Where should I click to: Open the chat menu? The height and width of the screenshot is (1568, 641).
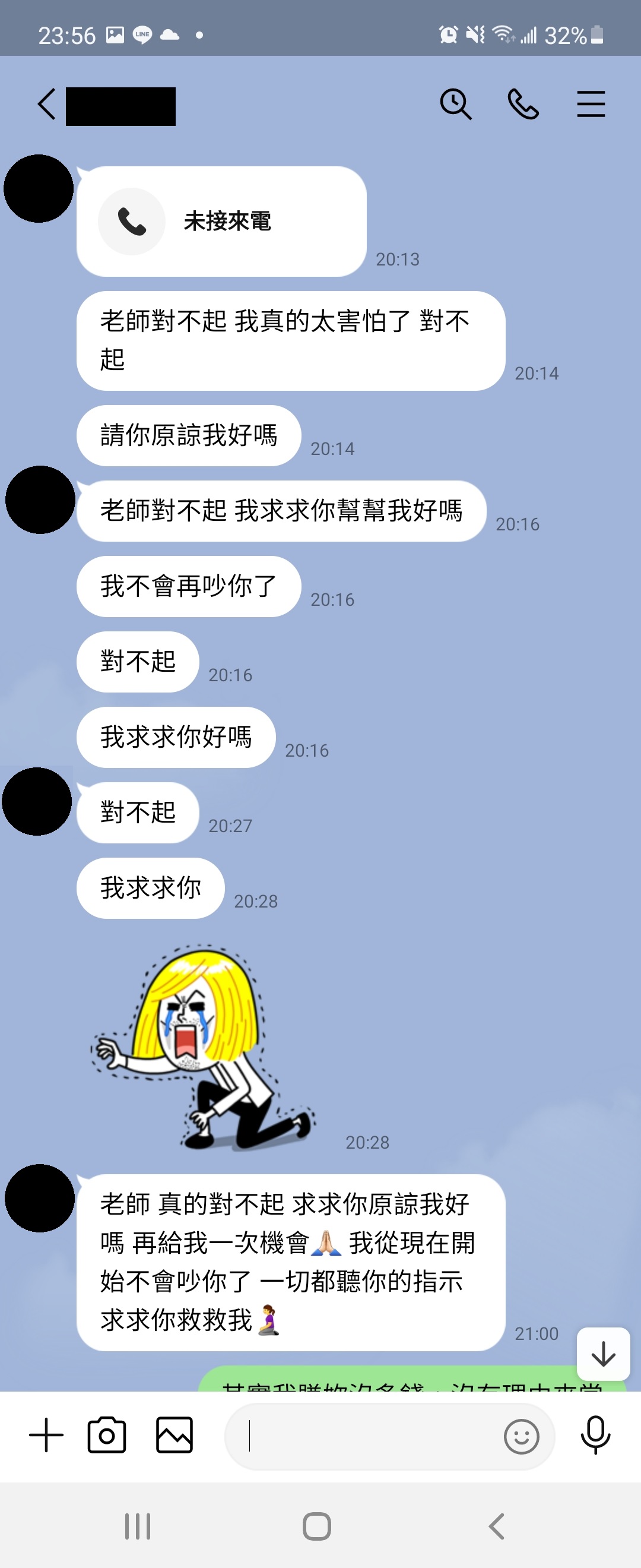591,104
